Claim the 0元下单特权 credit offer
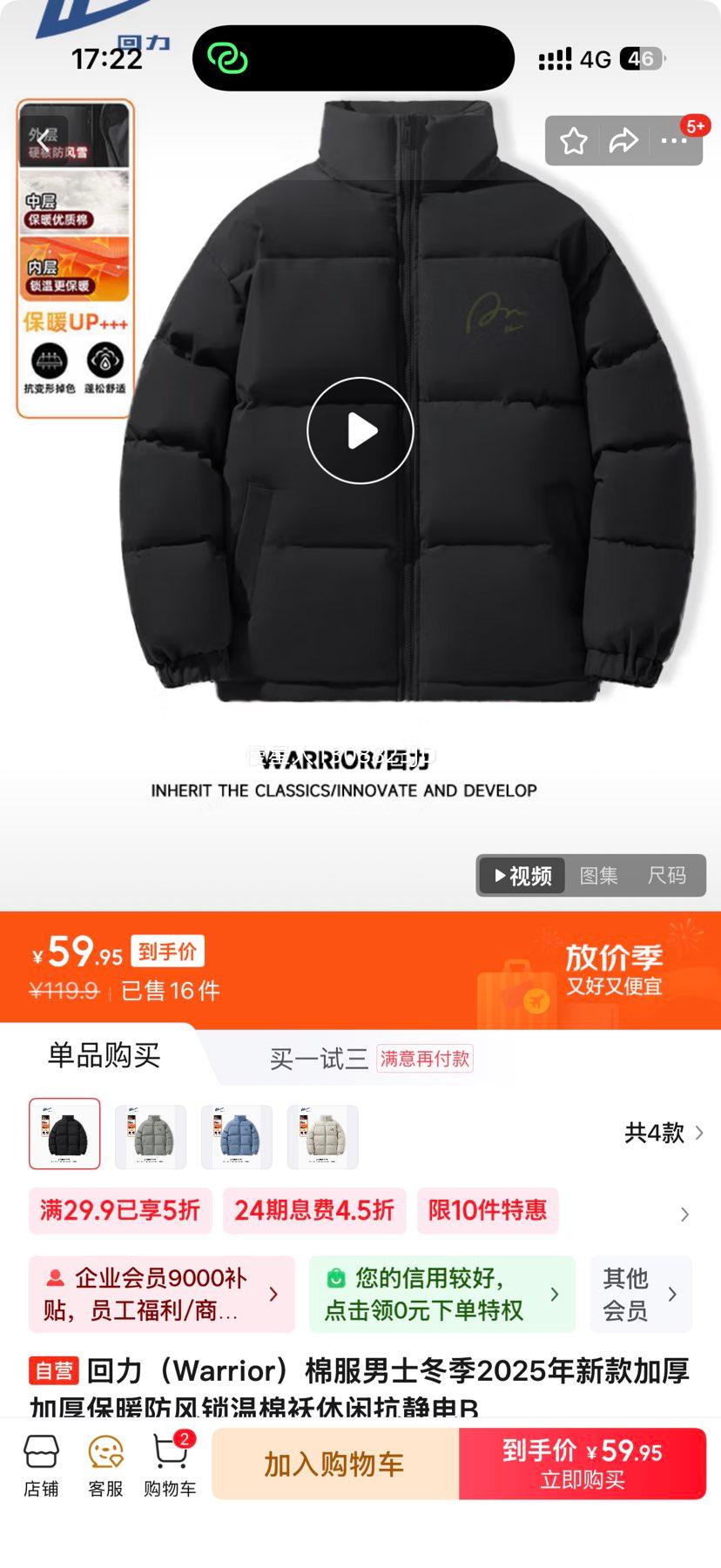 click(441, 1294)
